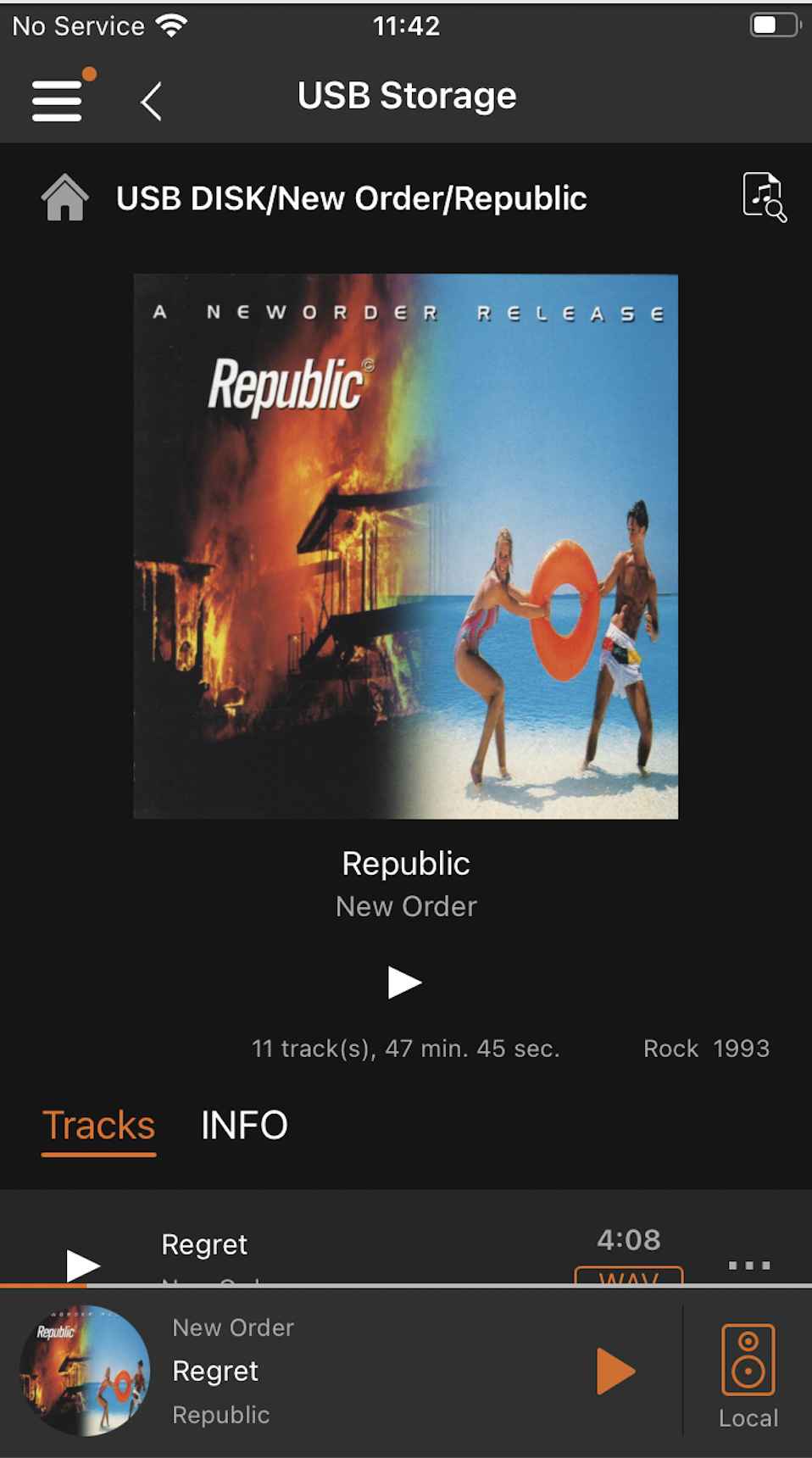Open the Local speaker output selector

coord(748,1375)
